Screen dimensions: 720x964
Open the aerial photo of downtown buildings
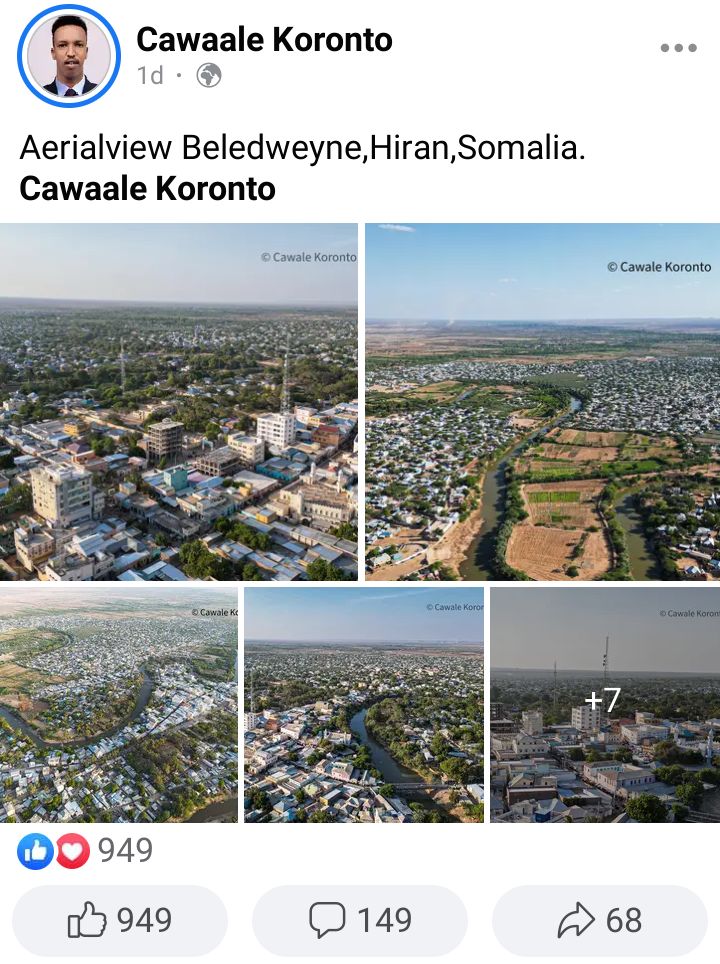click(x=179, y=402)
